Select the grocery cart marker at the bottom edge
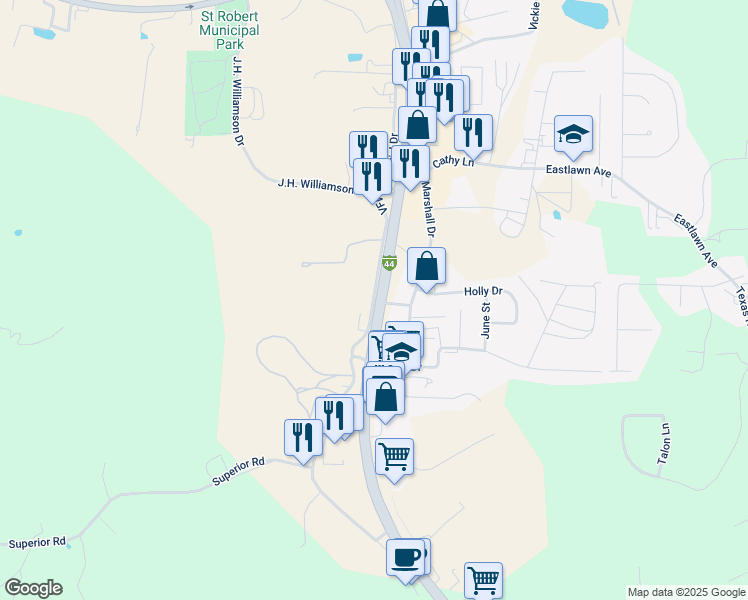 coord(483,580)
